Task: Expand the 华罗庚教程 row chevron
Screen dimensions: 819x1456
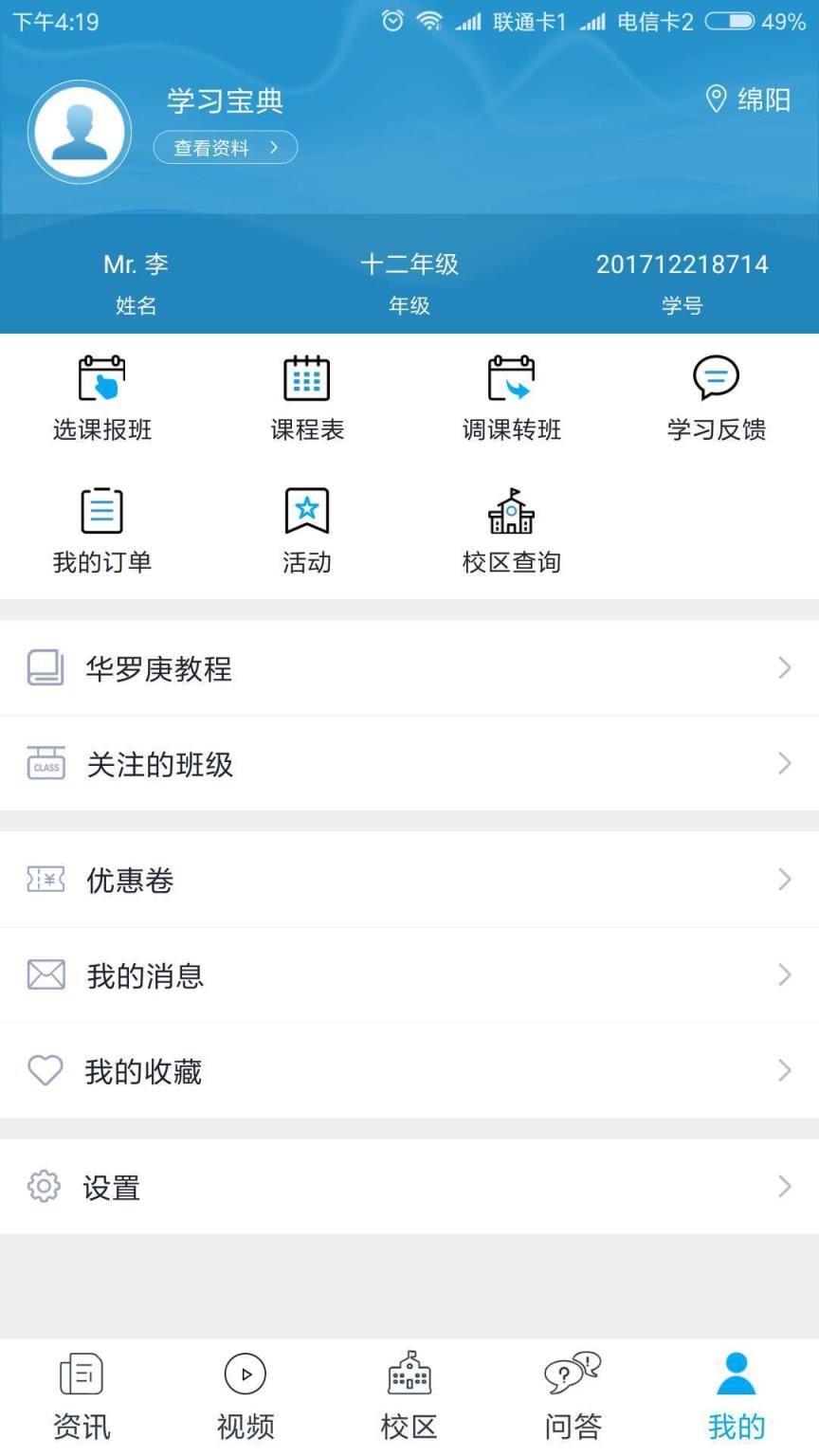Action: [785, 667]
